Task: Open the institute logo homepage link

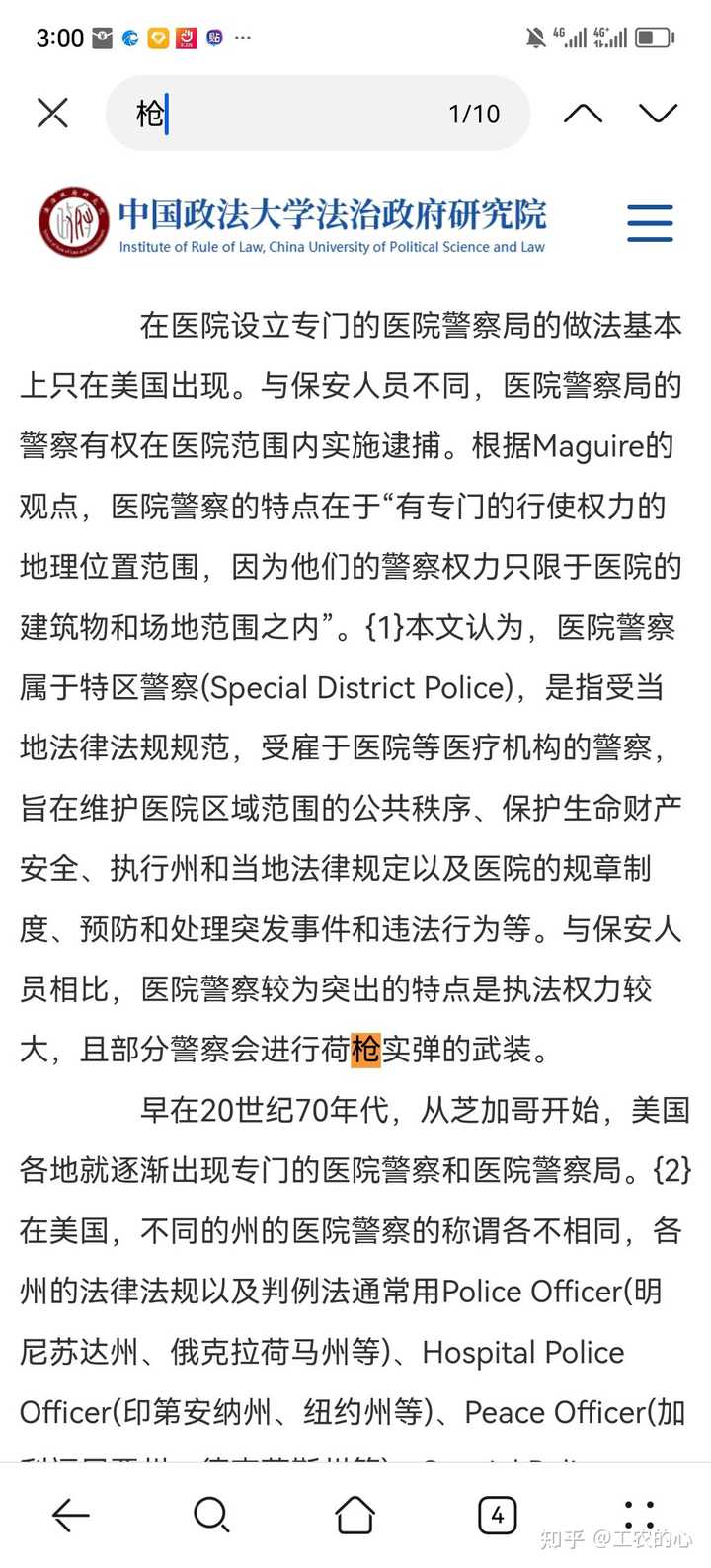Action: 293,223
